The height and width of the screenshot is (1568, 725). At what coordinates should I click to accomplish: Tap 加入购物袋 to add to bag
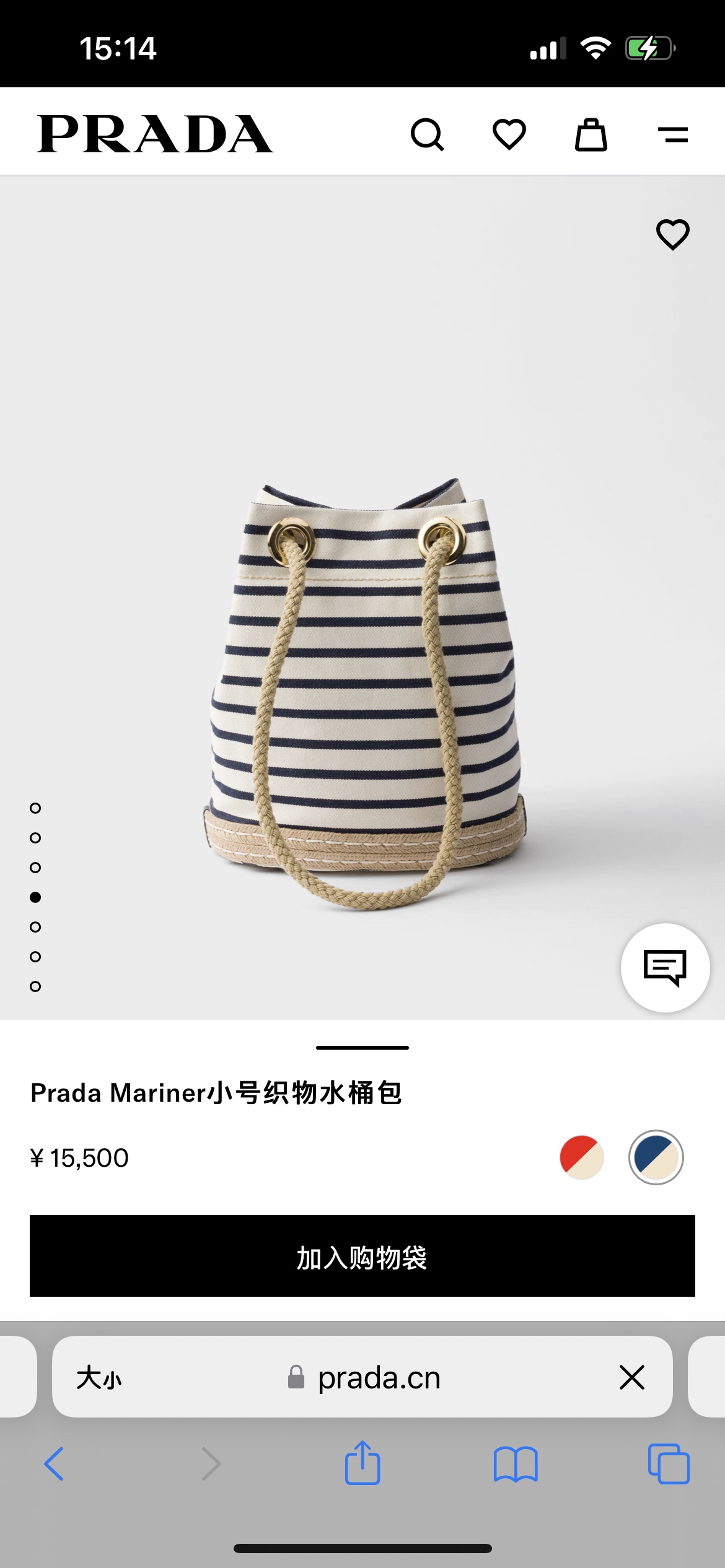pyautogui.click(x=362, y=1256)
